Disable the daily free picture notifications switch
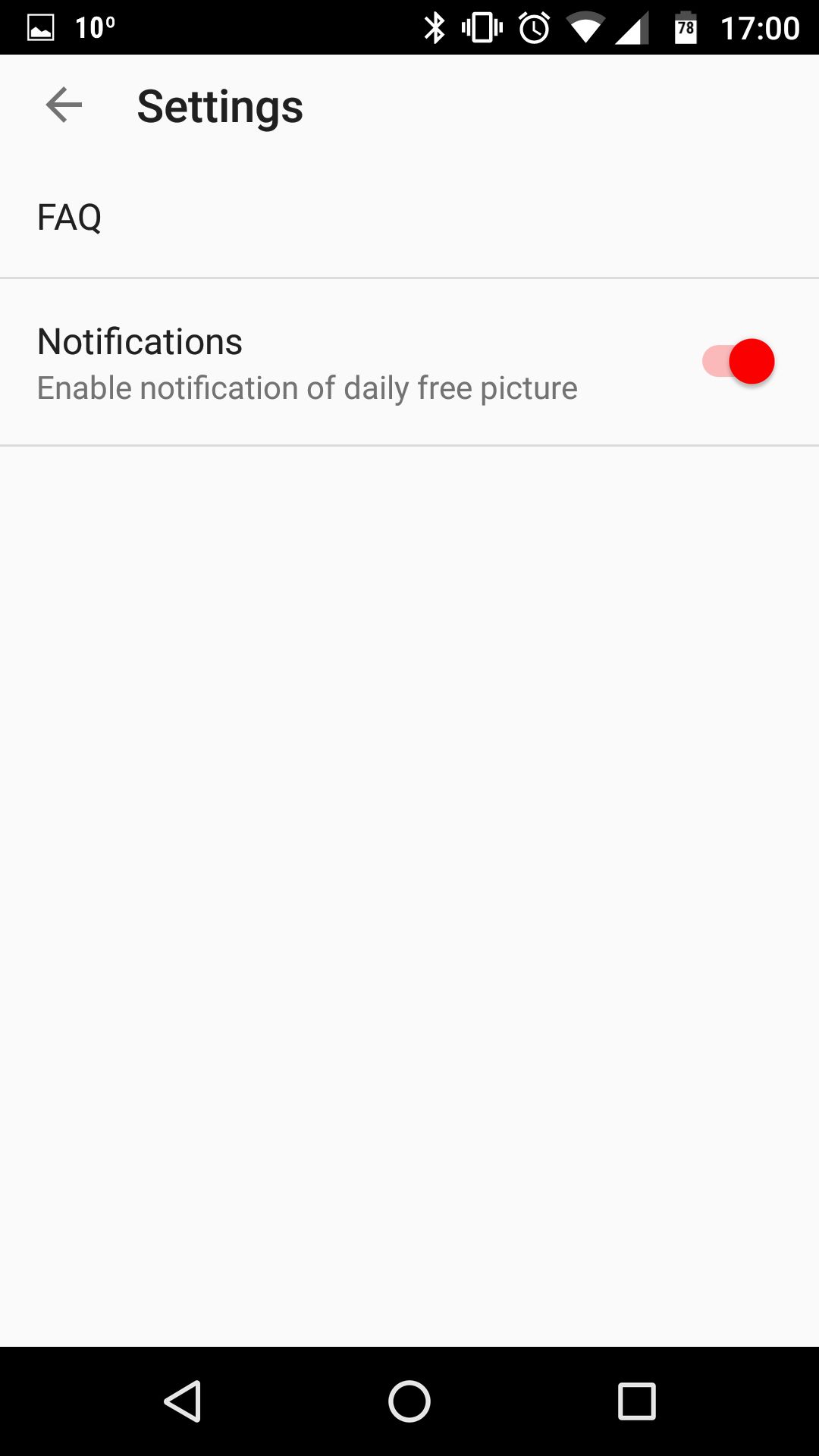The height and width of the screenshot is (1456, 819). point(738,362)
